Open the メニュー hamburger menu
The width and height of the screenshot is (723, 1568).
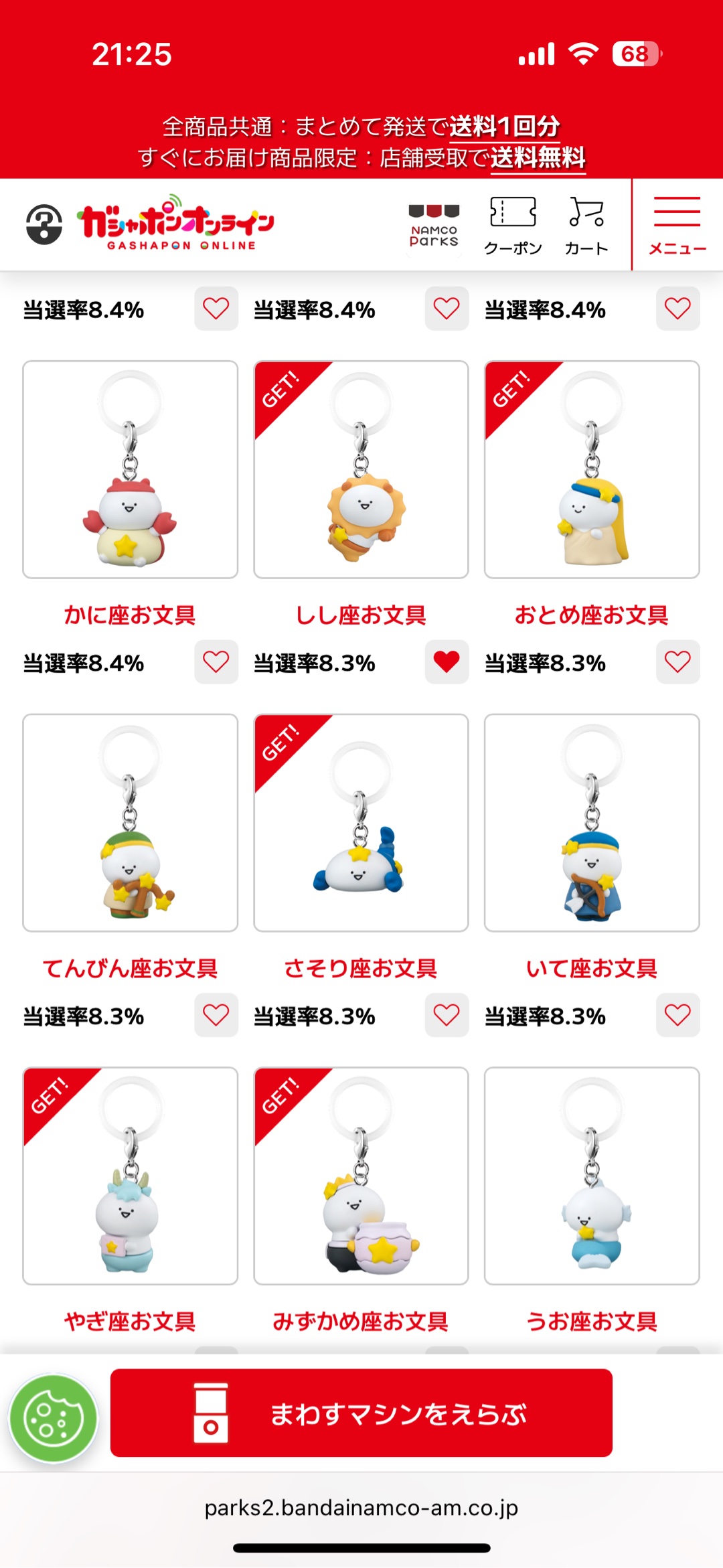point(677,225)
